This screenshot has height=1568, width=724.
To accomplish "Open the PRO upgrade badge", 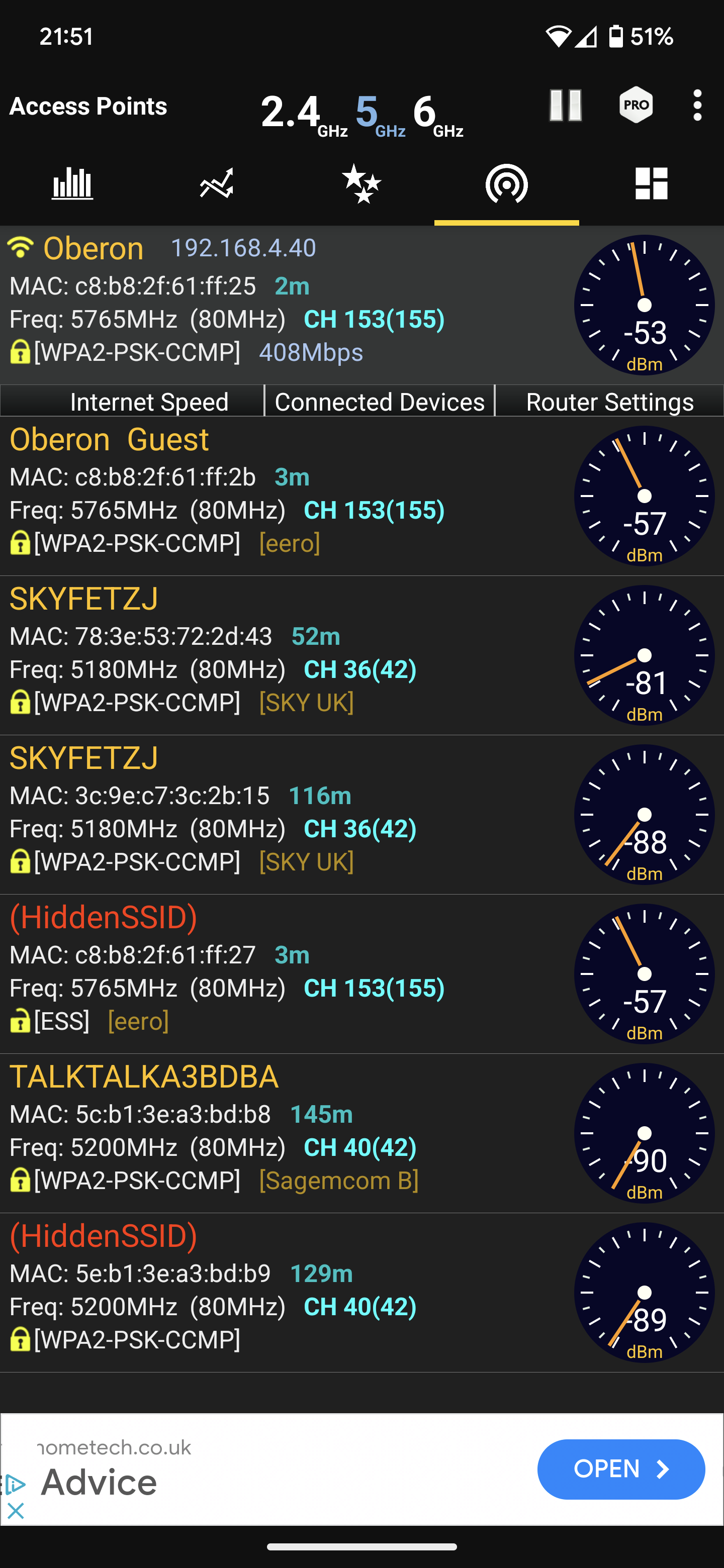I will 636,106.
